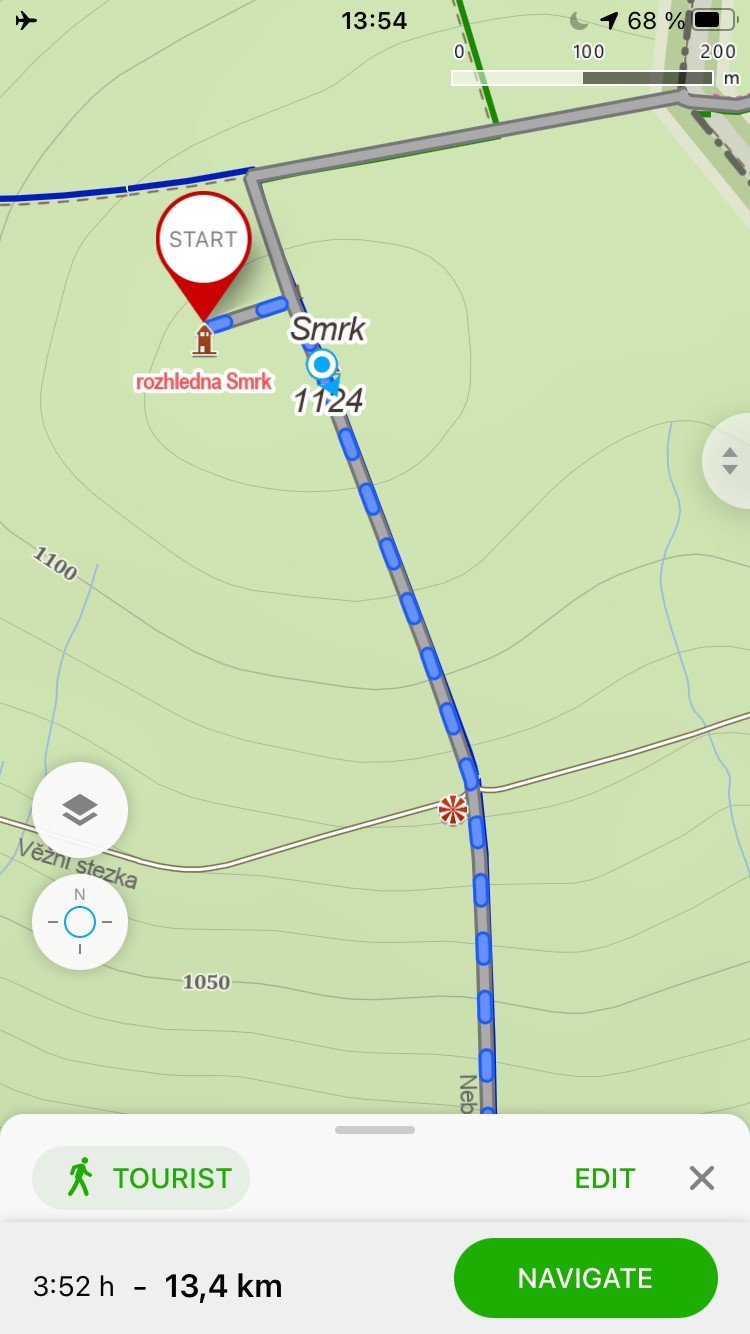Start route navigation with the Navigate button
750x1334 pixels.
click(x=585, y=1277)
